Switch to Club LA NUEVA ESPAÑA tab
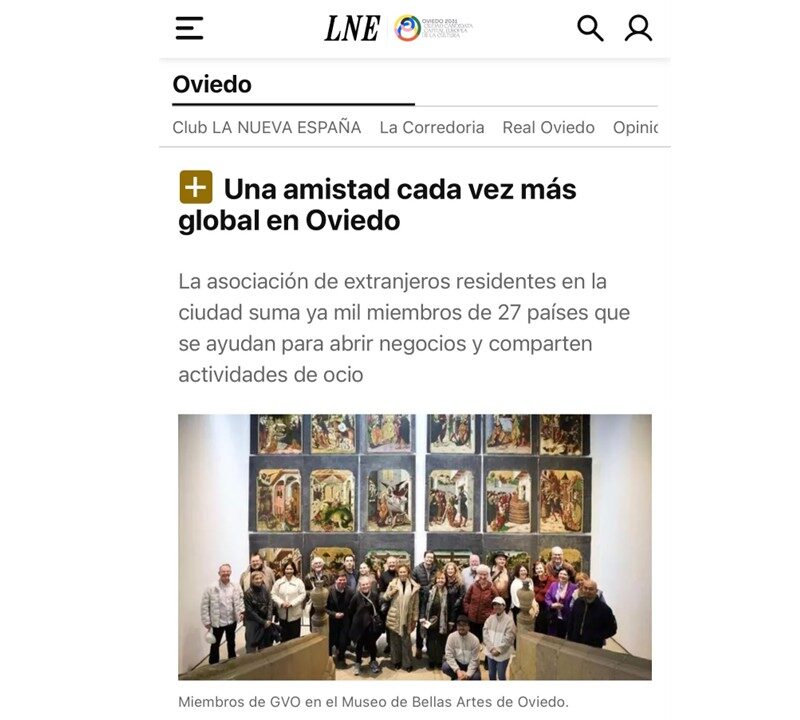 266,128
